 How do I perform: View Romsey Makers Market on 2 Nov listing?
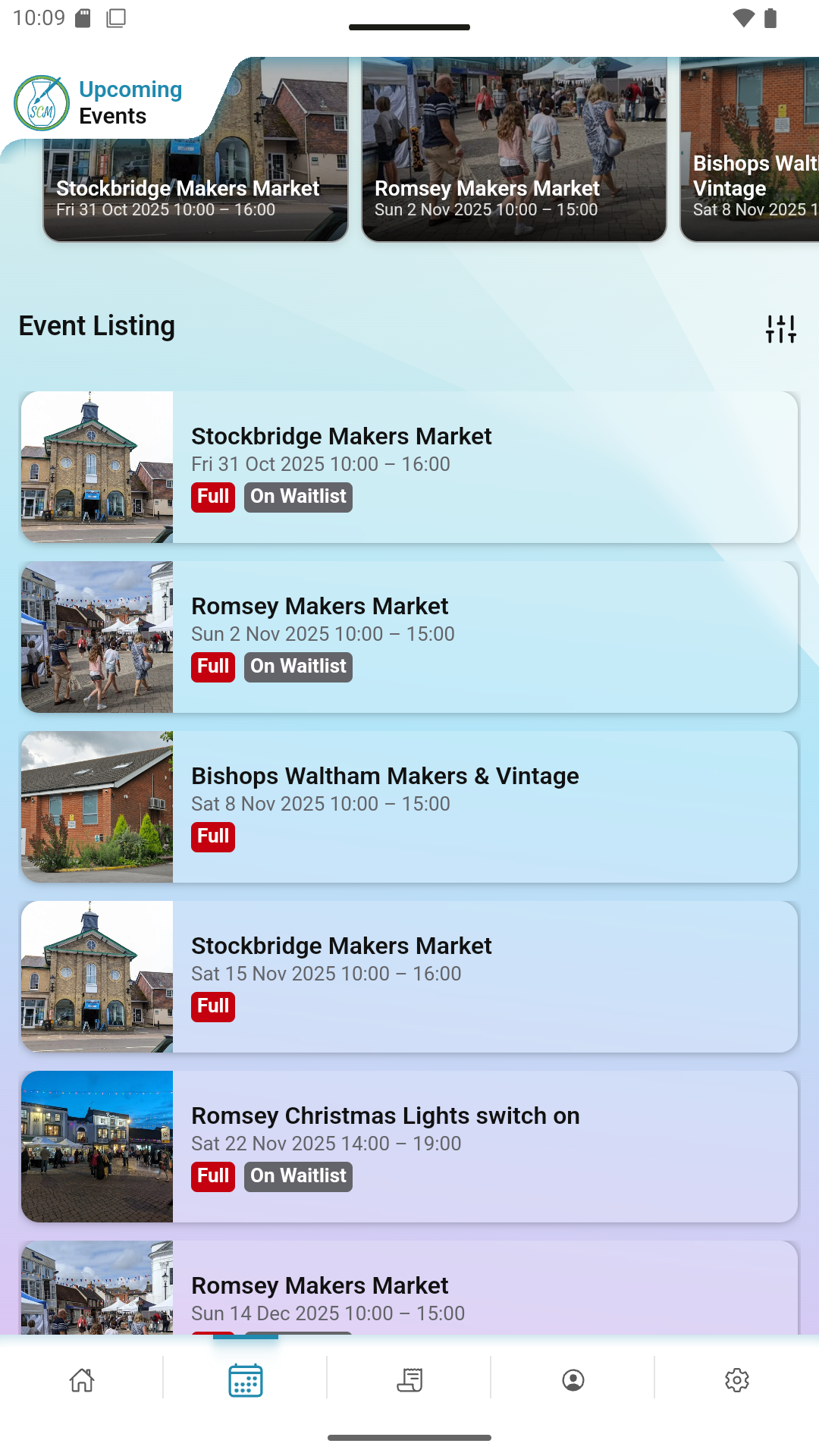click(x=409, y=637)
